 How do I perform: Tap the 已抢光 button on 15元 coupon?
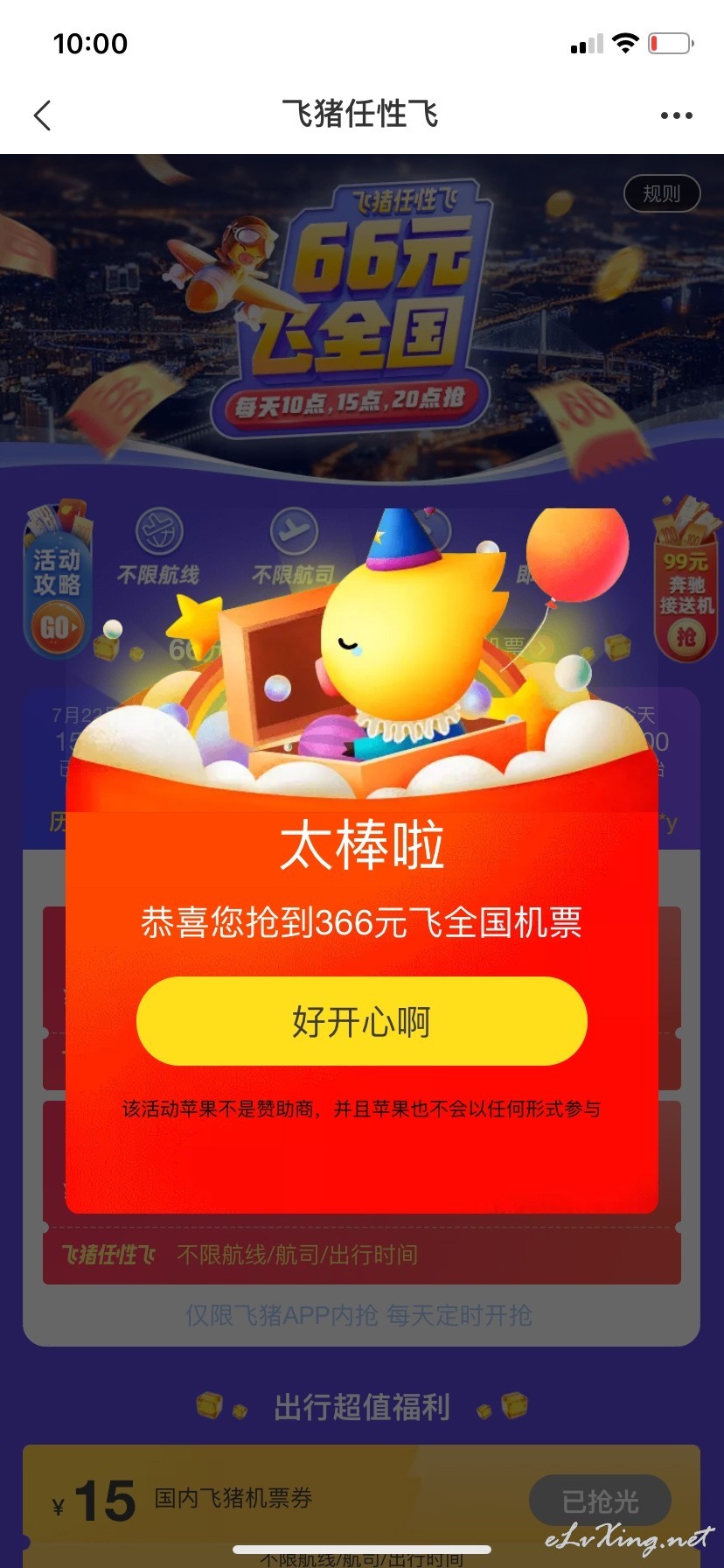click(x=600, y=1501)
